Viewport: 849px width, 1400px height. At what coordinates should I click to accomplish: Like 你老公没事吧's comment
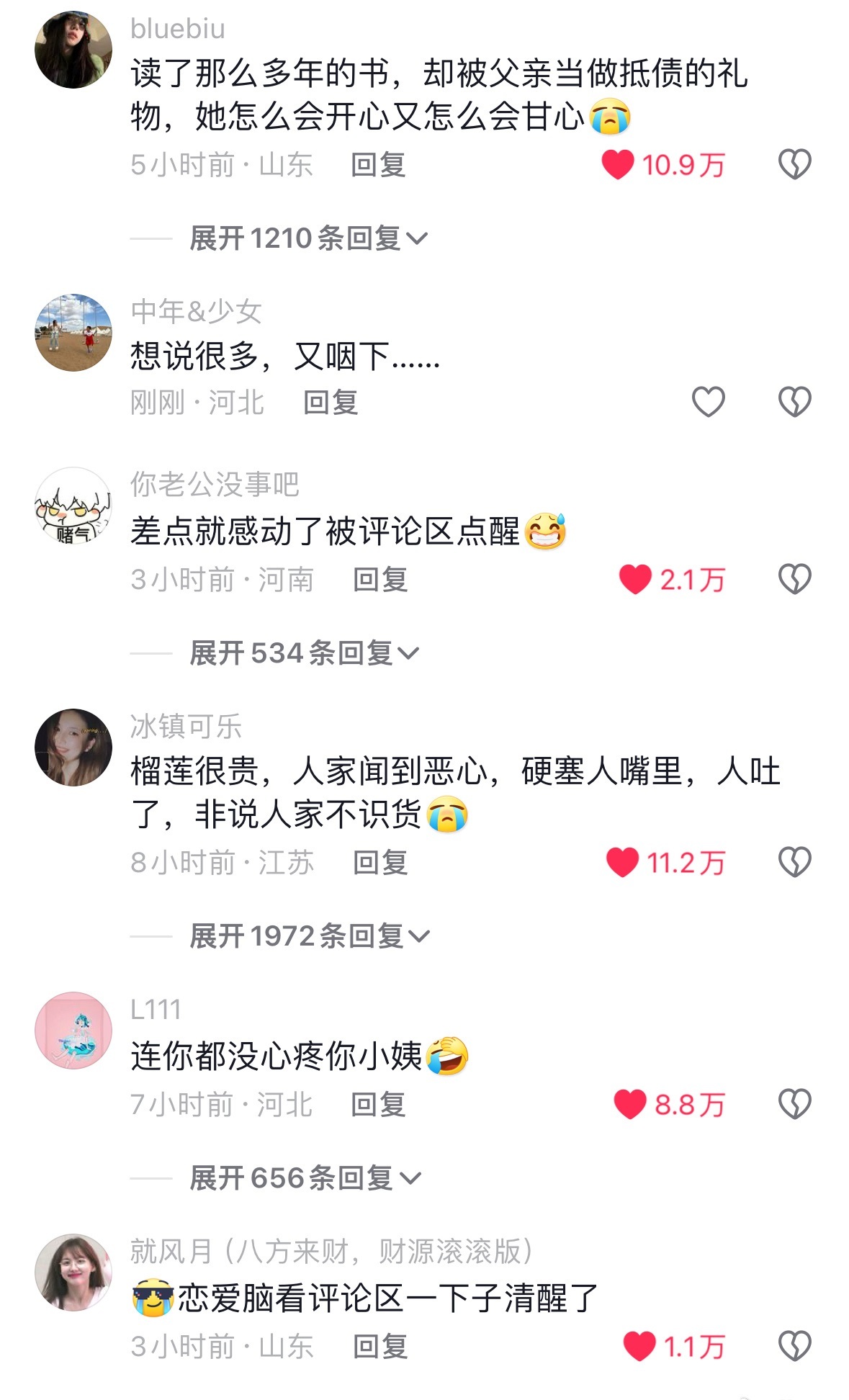click(x=635, y=579)
